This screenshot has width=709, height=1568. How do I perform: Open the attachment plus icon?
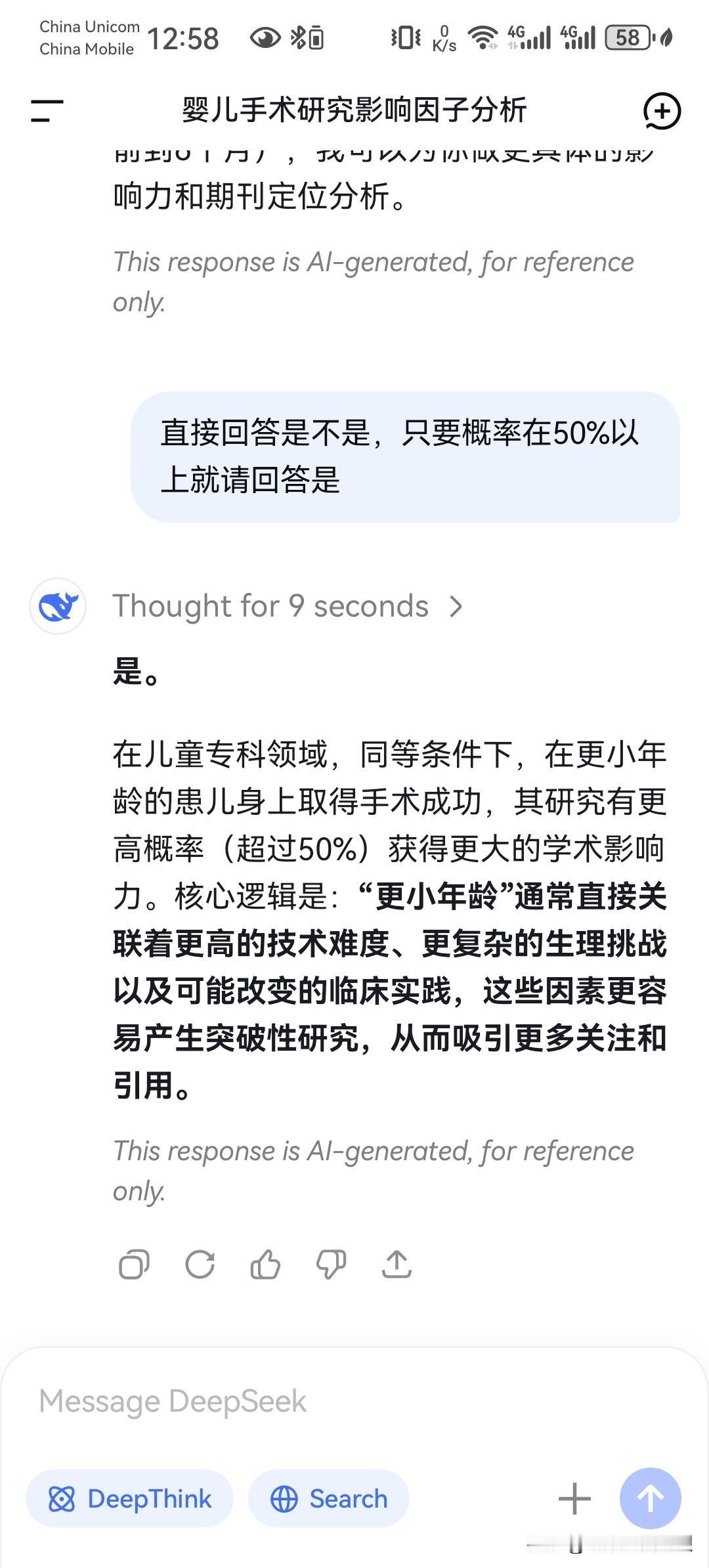(x=573, y=1499)
